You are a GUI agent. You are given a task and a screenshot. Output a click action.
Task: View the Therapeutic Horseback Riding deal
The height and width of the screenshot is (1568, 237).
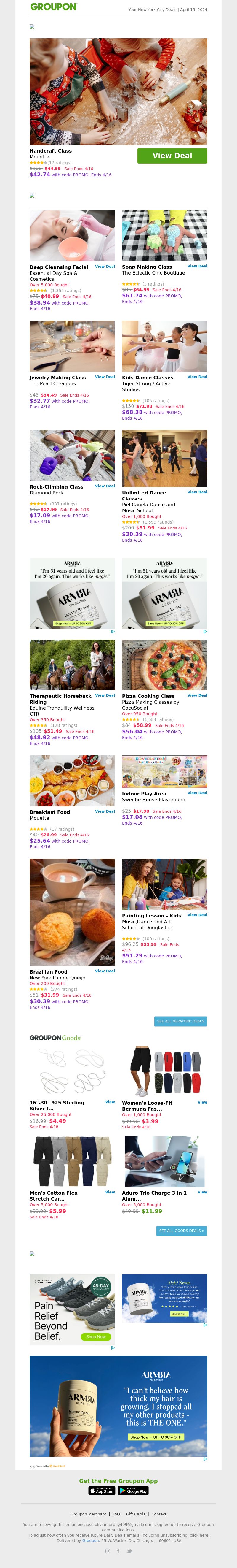(105, 695)
